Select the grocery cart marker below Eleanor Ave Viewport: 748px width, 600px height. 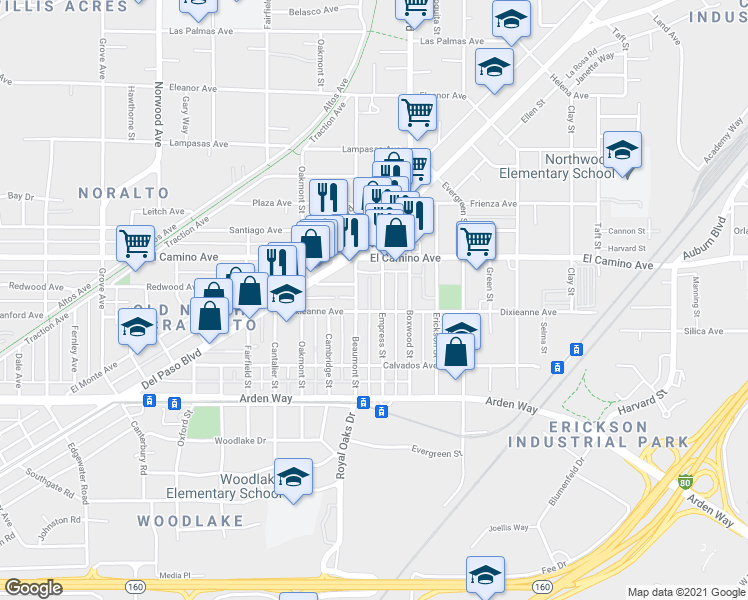pyautogui.click(x=417, y=114)
